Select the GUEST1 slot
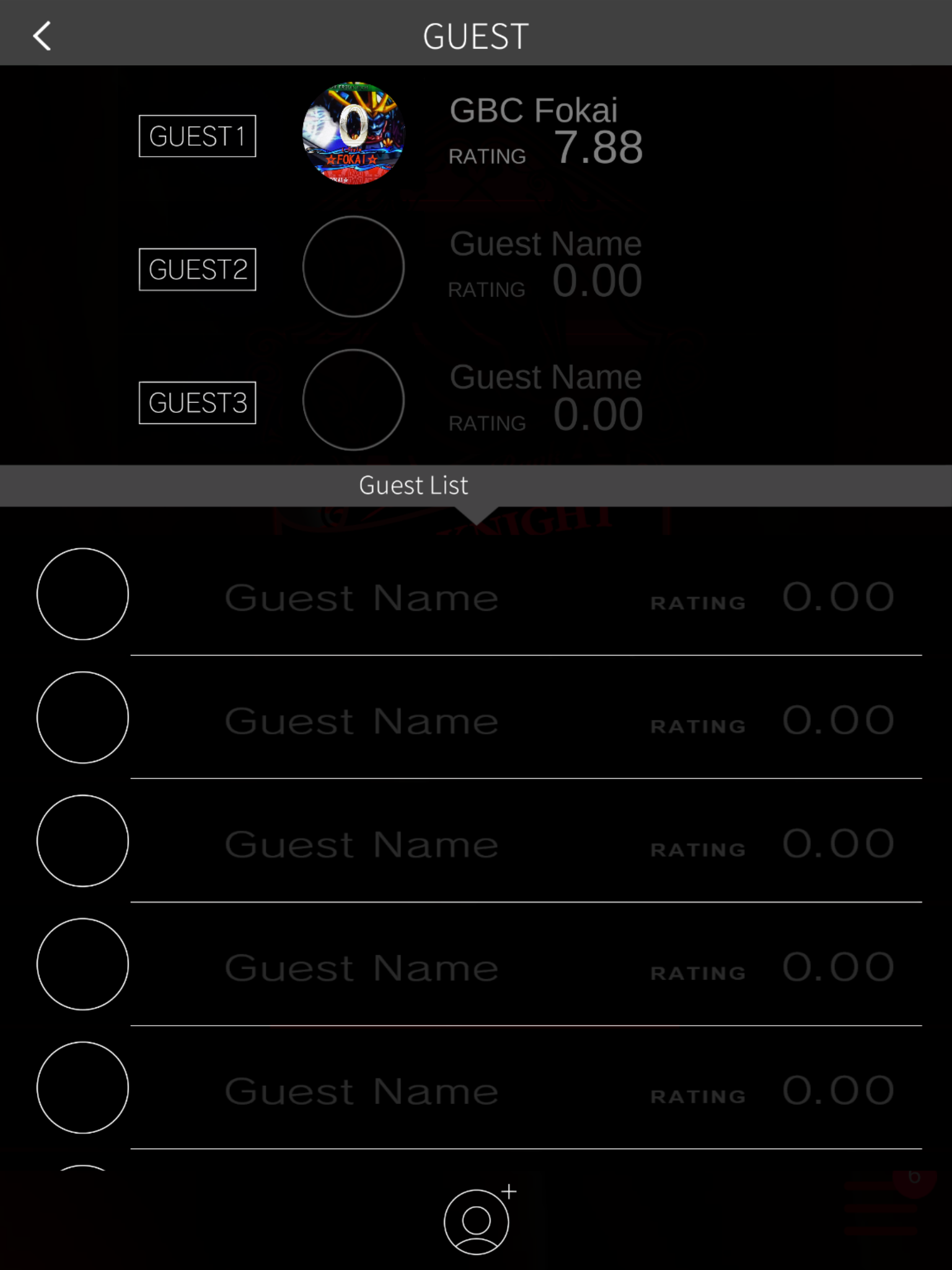 [x=197, y=136]
